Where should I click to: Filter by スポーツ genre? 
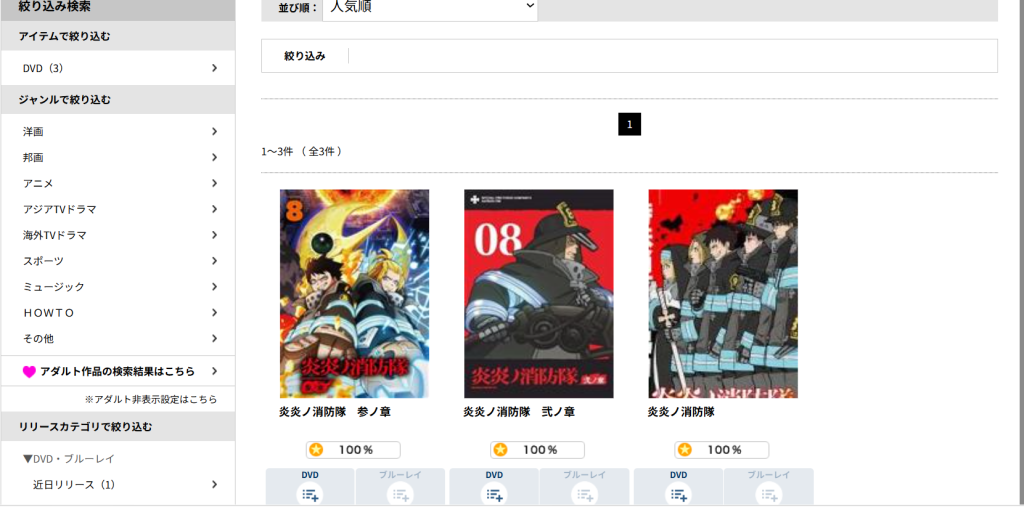click(x=118, y=261)
